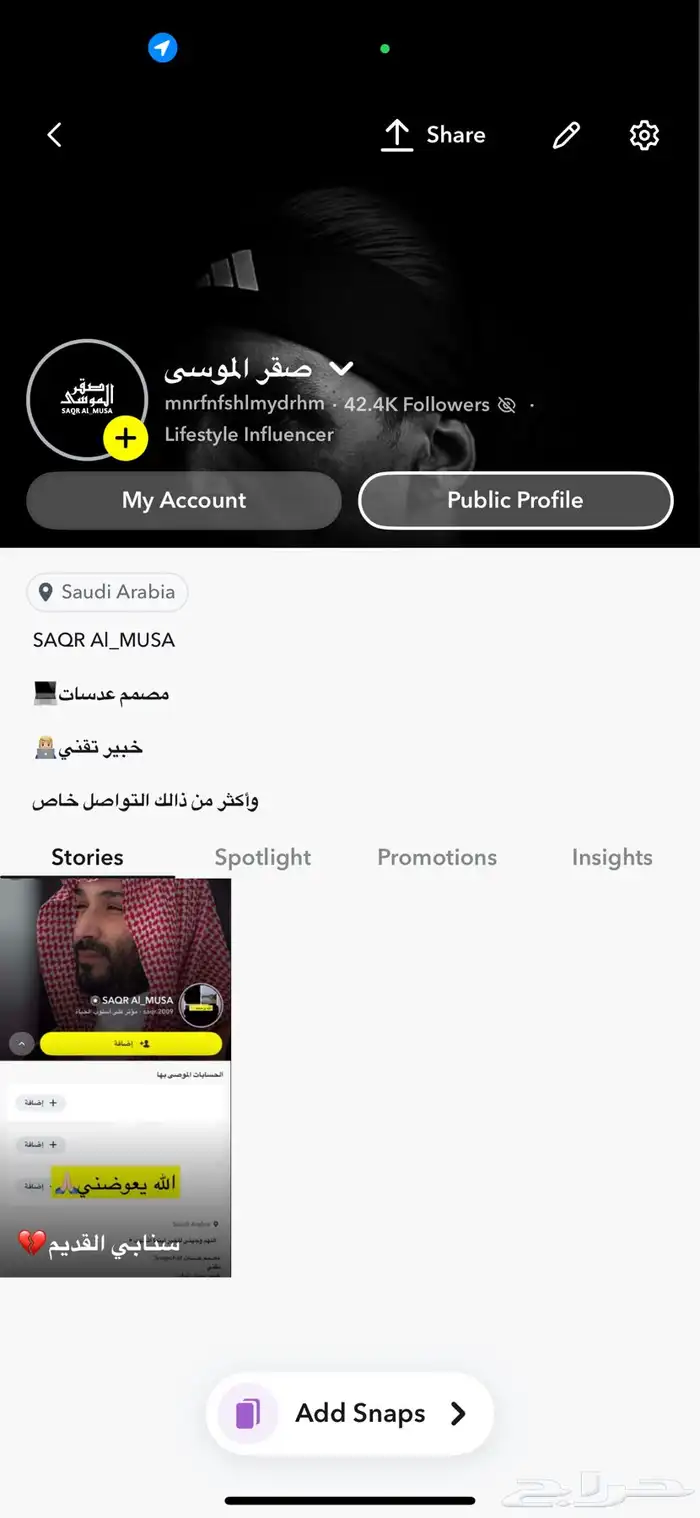Go back using the top-left arrow

point(55,135)
